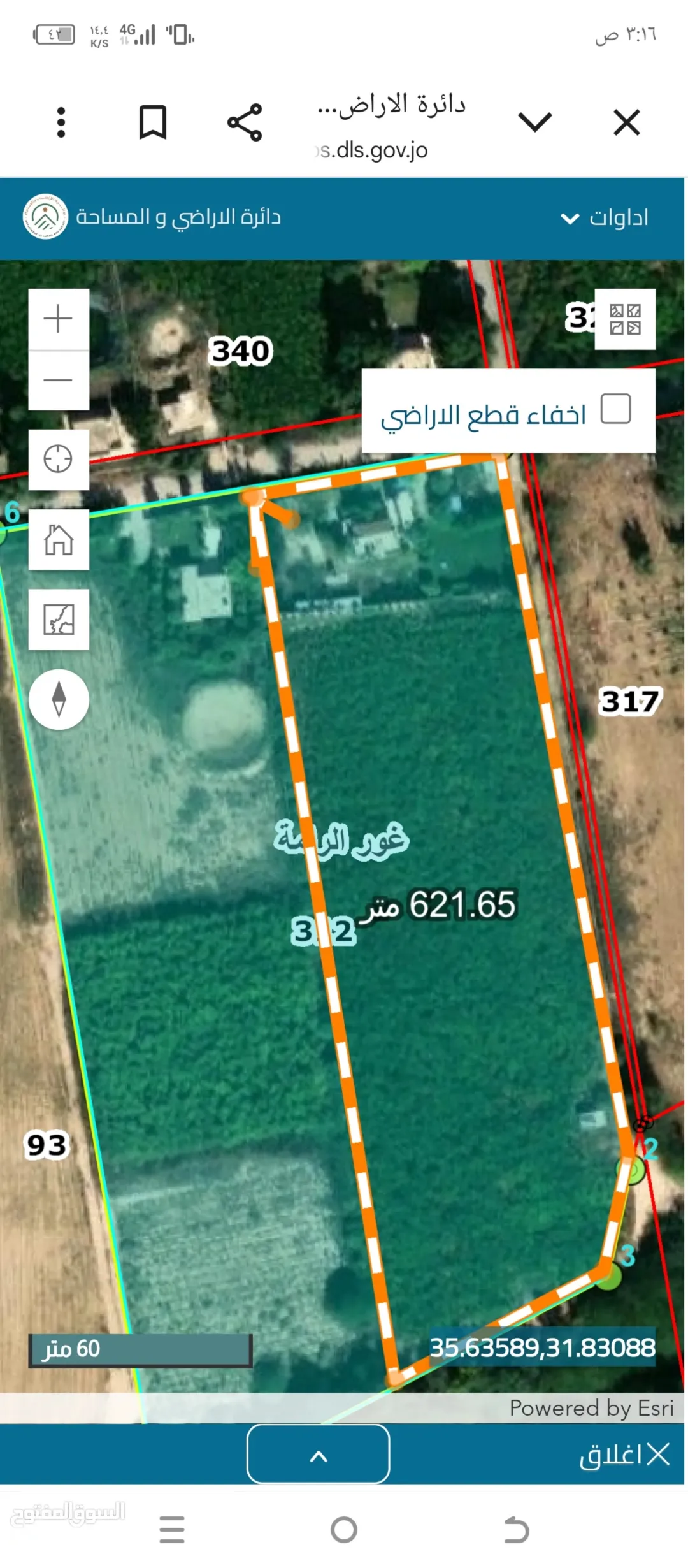
Task: Zoom out of the map
Action: click(x=59, y=381)
